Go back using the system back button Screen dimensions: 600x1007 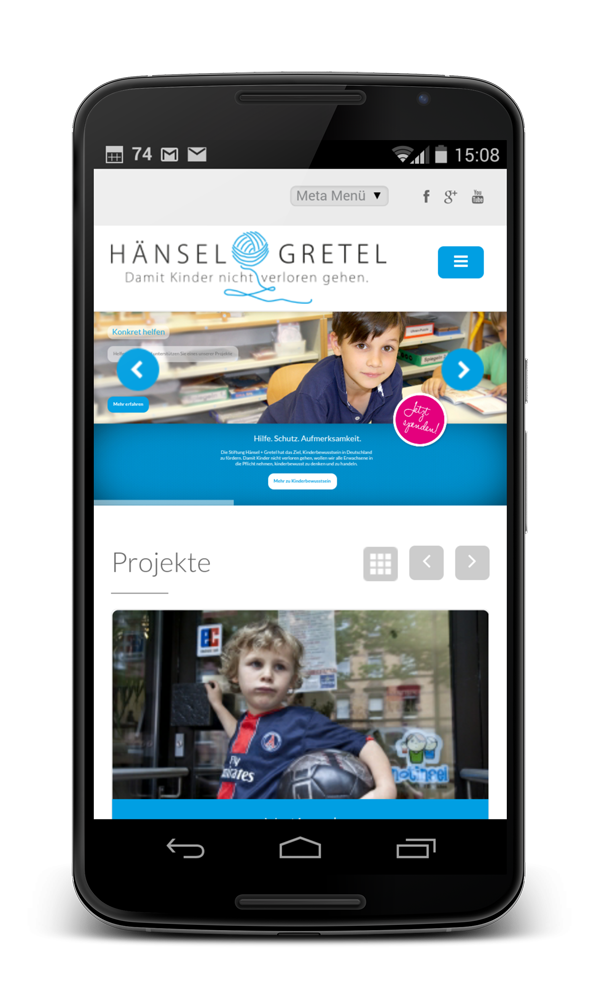click(185, 848)
